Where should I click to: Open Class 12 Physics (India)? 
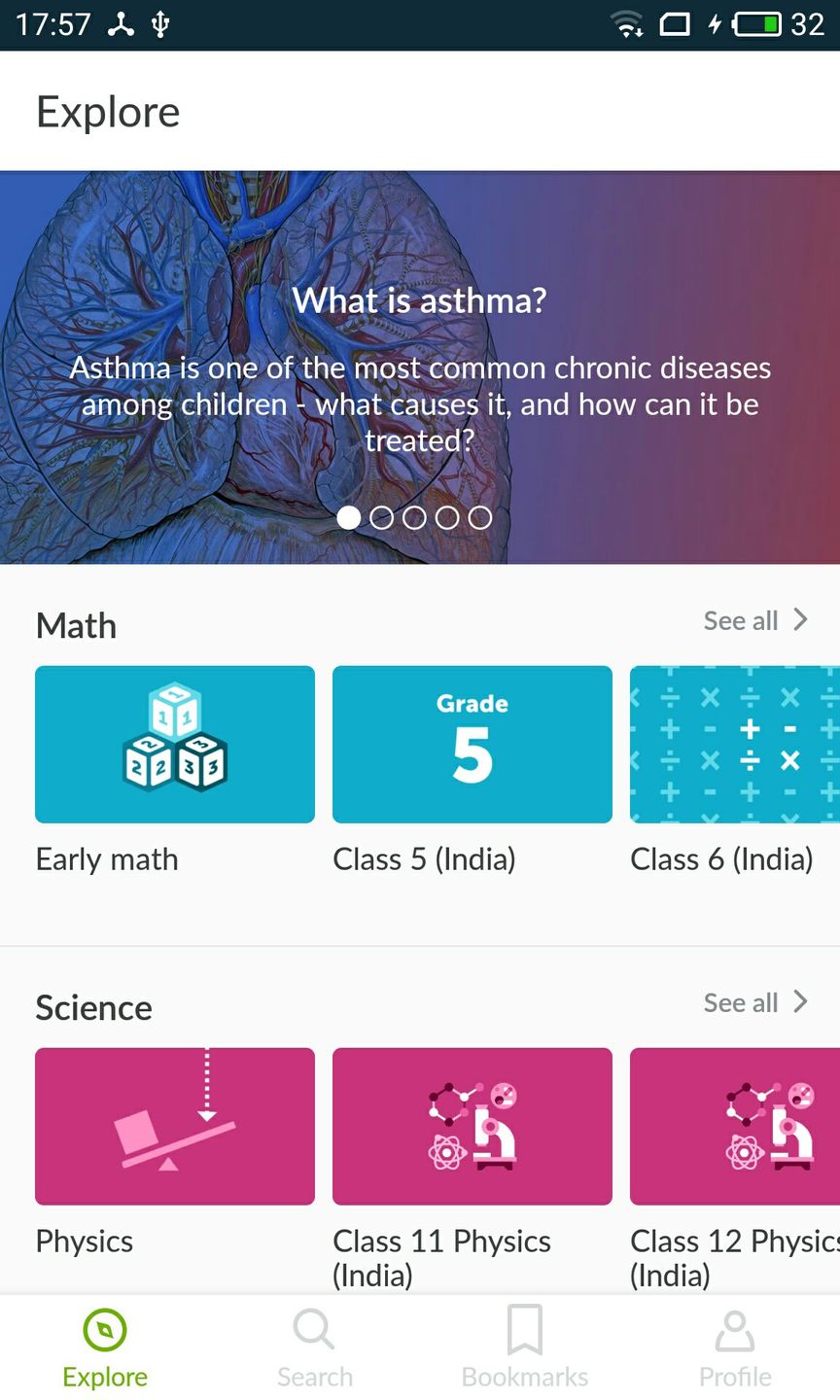click(734, 1126)
